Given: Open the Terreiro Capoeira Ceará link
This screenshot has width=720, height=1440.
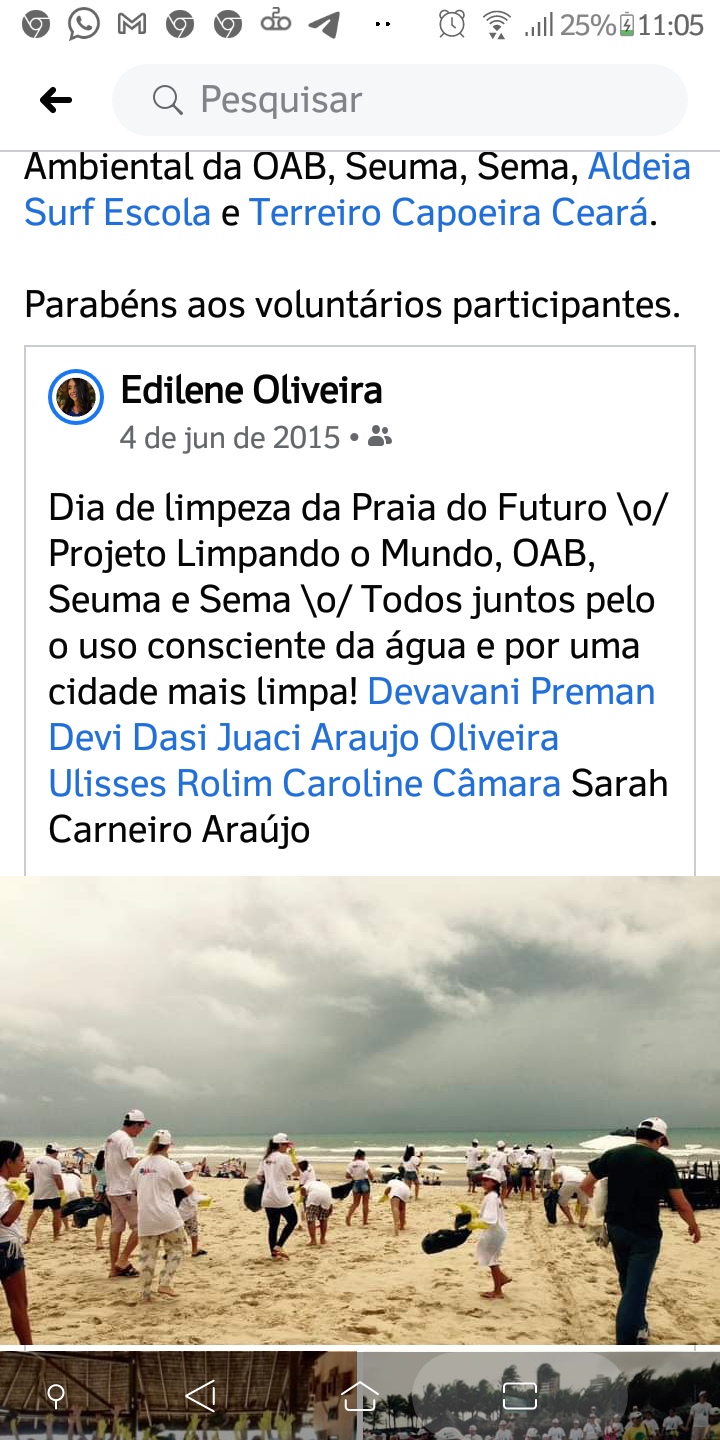Looking at the screenshot, I should pos(449,213).
